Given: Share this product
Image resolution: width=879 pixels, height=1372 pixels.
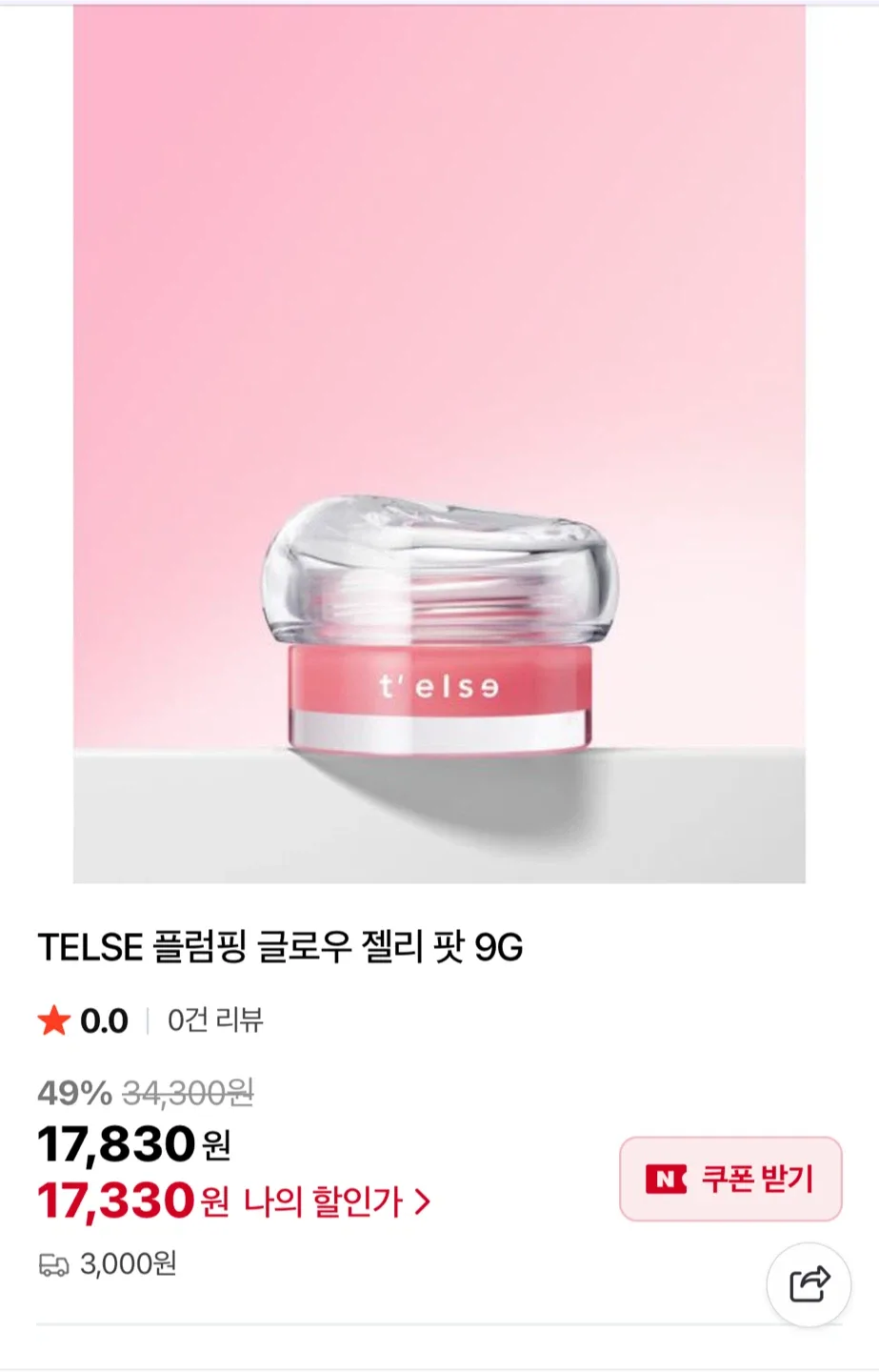Looking at the screenshot, I should pos(809,1283).
